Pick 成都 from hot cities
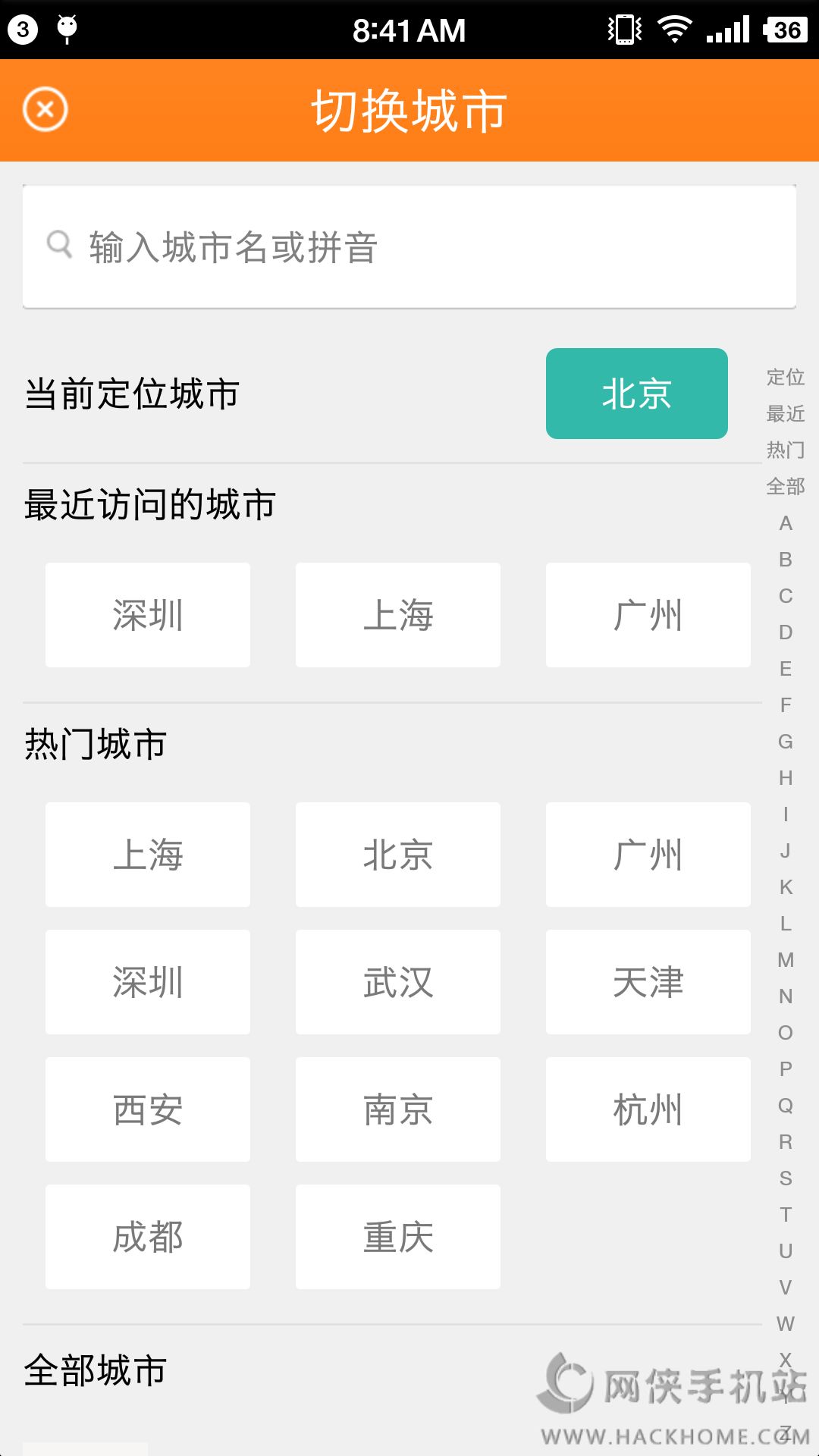 (148, 1237)
